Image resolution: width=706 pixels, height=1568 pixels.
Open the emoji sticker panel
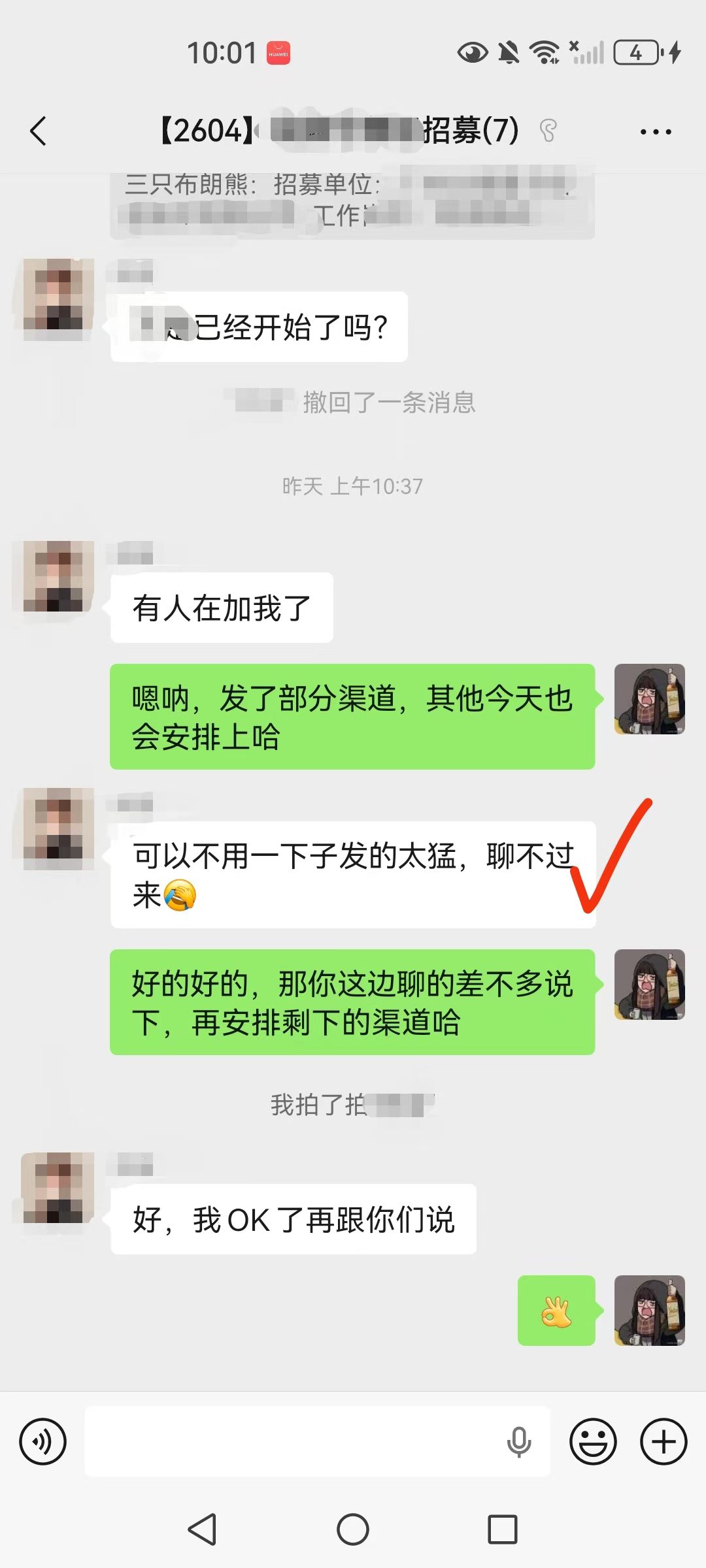tap(593, 1441)
